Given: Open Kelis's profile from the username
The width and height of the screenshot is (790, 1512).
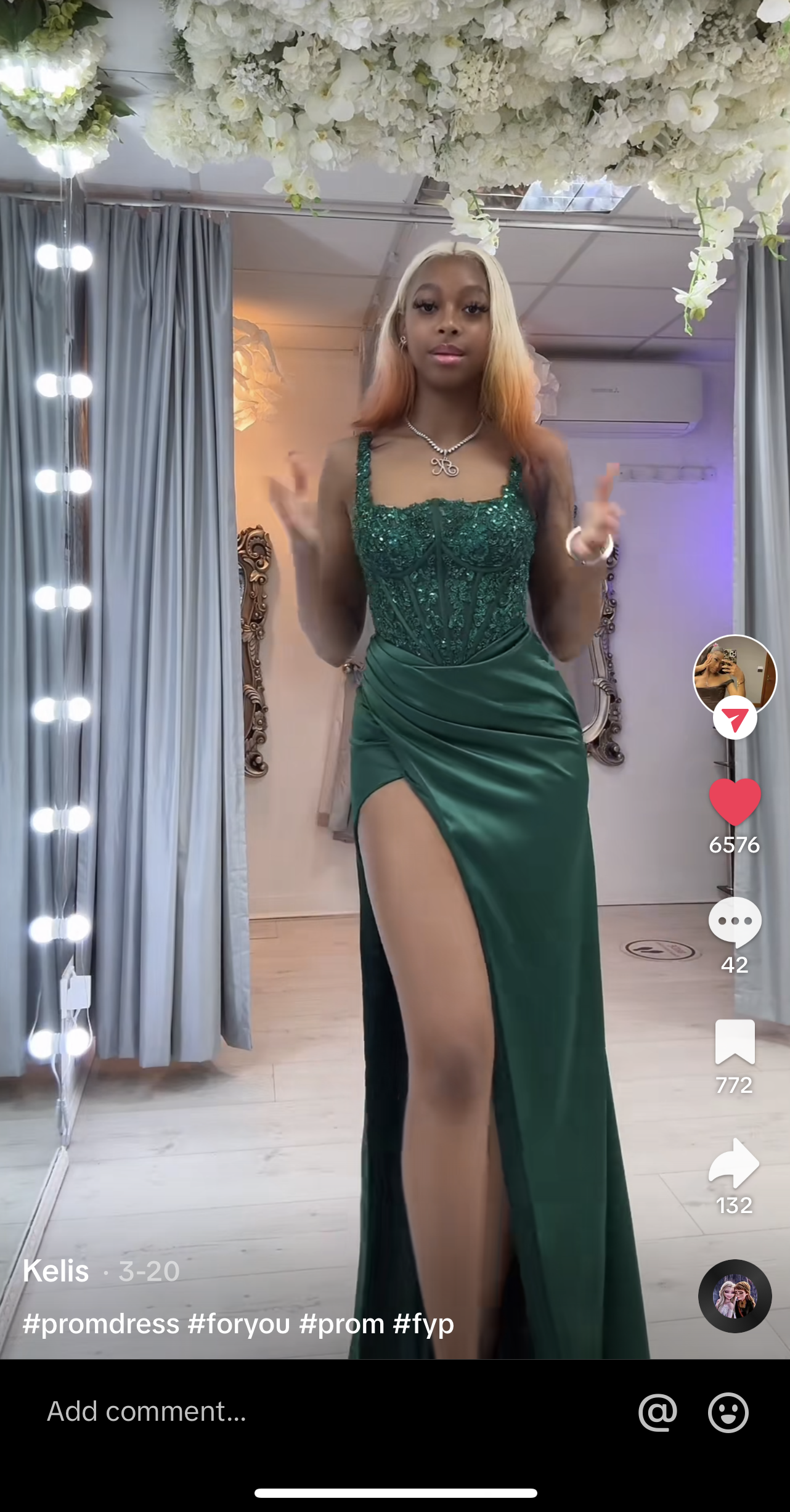Looking at the screenshot, I should coord(56,1271).
